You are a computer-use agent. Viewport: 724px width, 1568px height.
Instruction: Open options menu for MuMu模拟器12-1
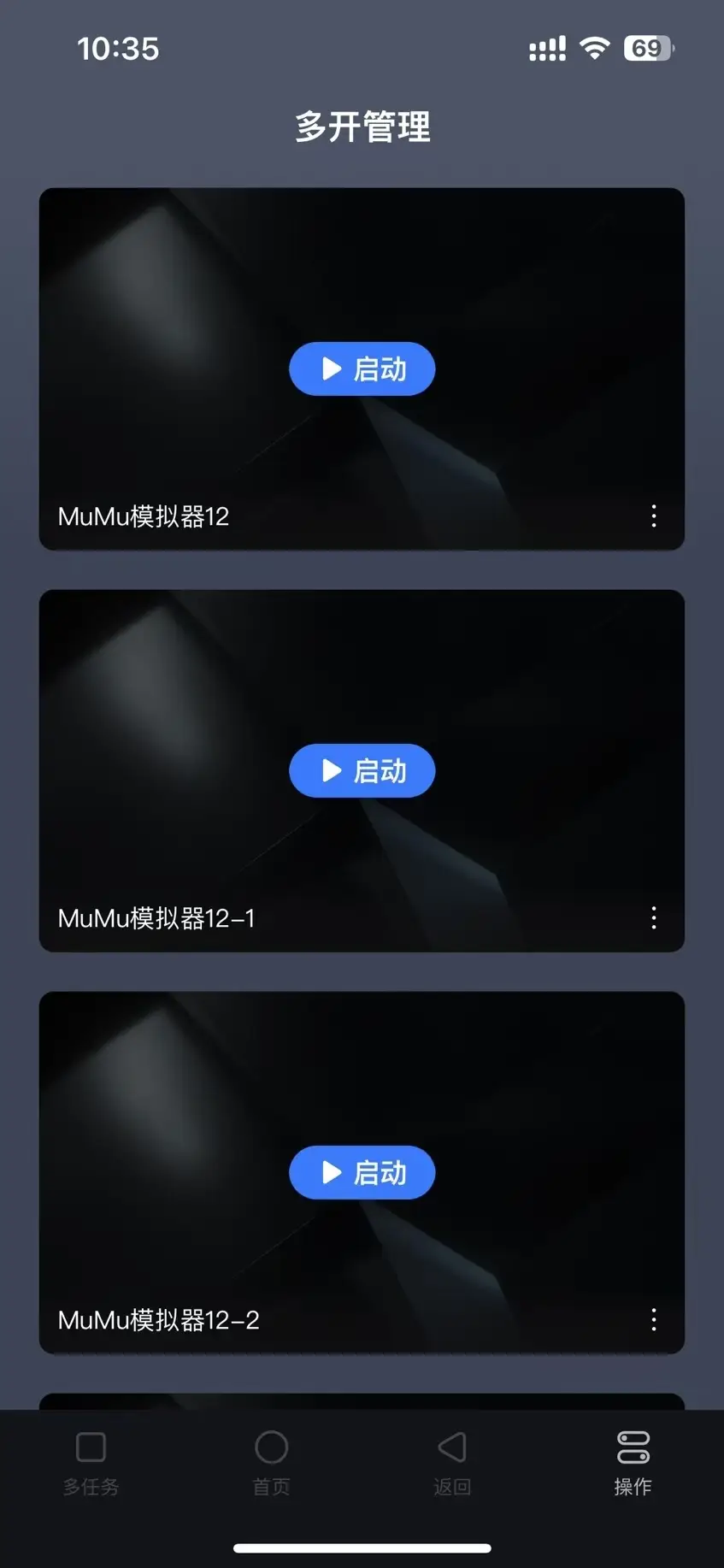tap(654, 918)
